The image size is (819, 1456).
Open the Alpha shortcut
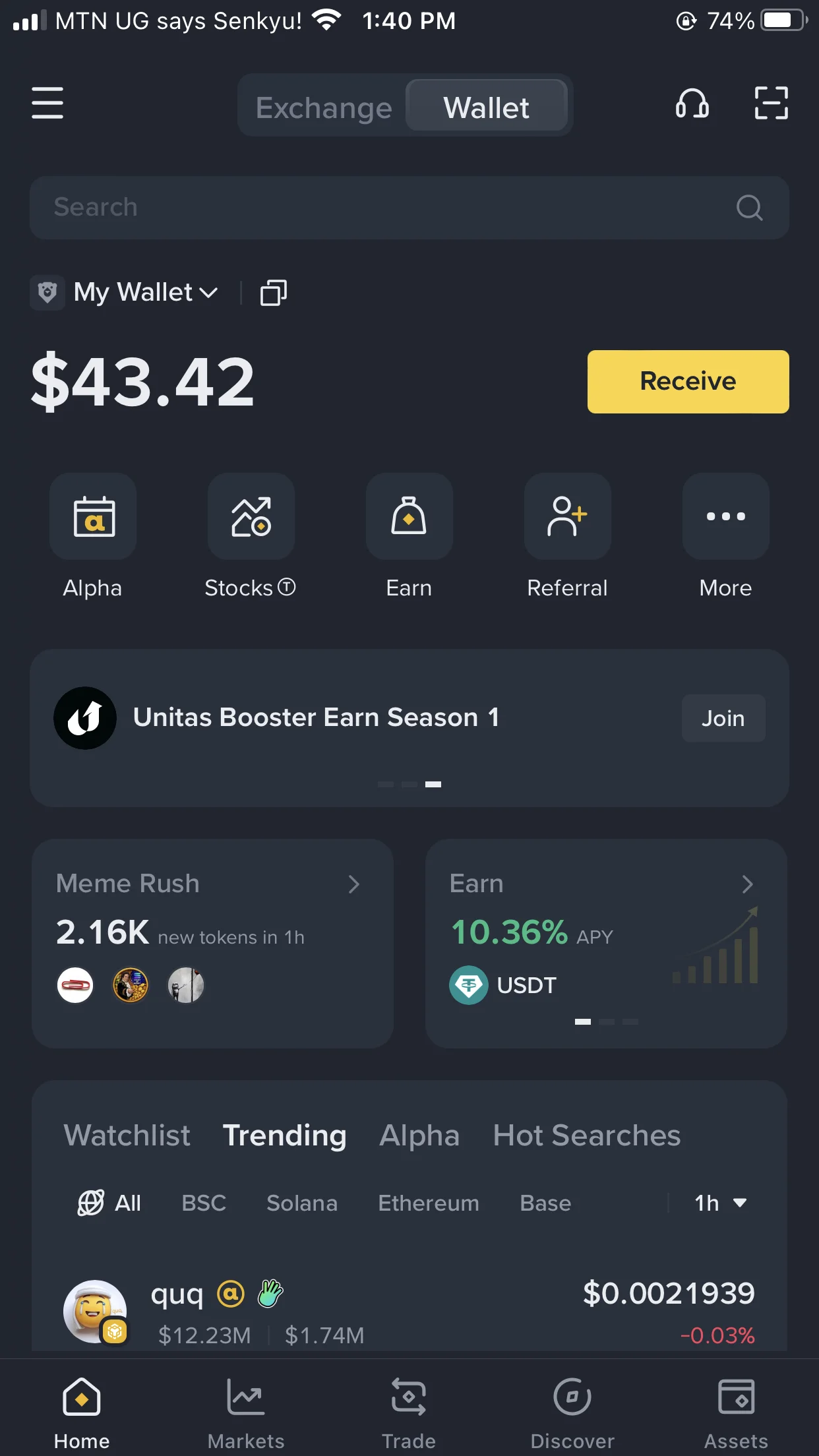(x=93, y=516)
